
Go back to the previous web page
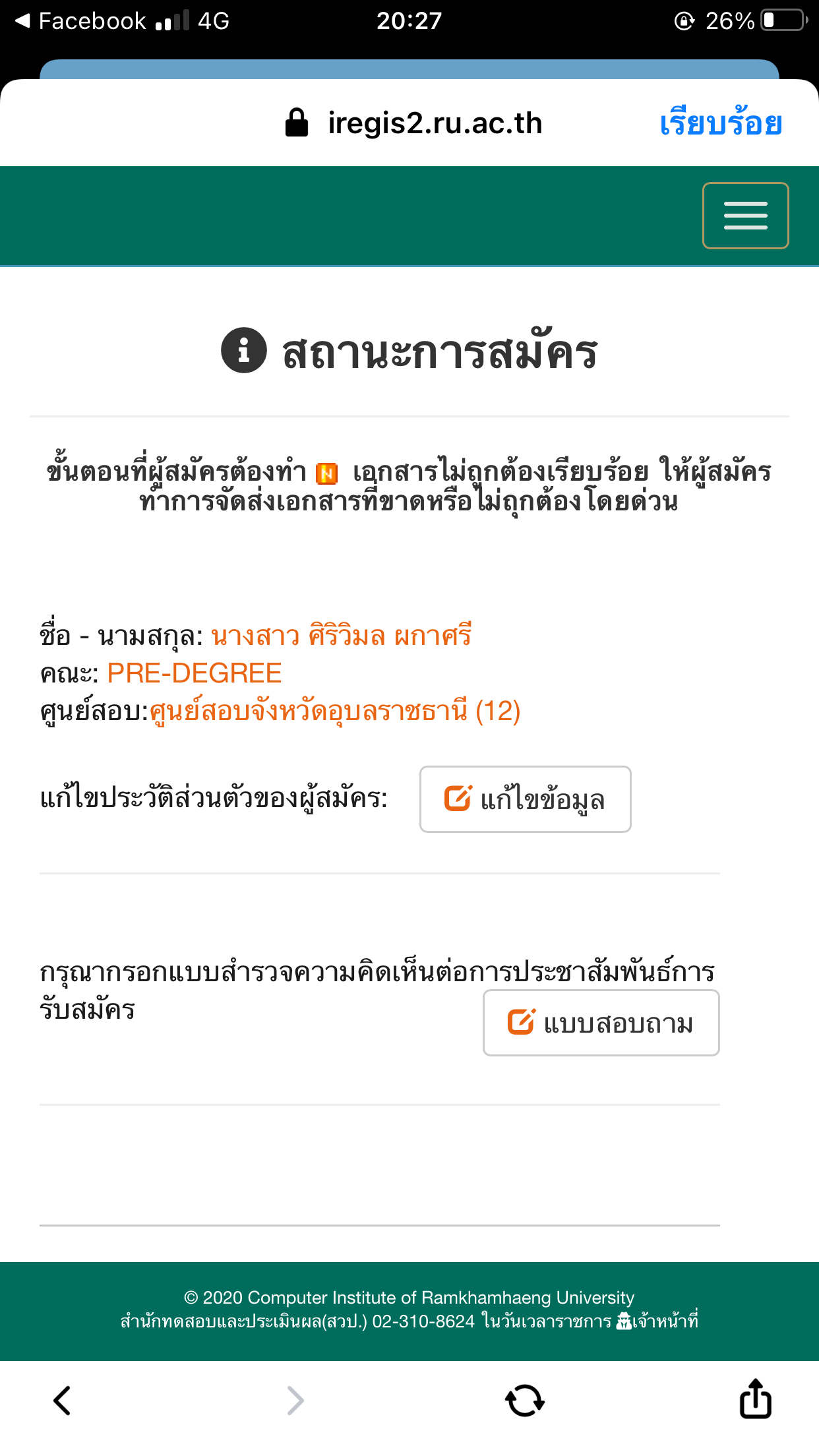click(62, 1401)
